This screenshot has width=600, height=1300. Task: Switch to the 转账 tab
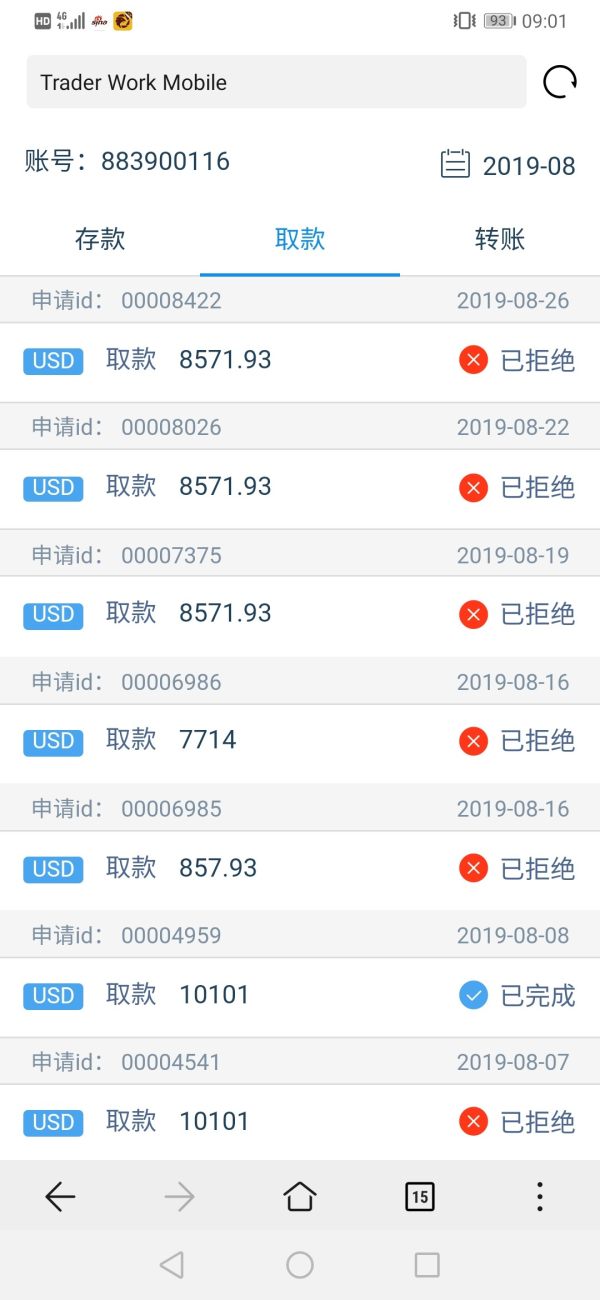[500, 240]
